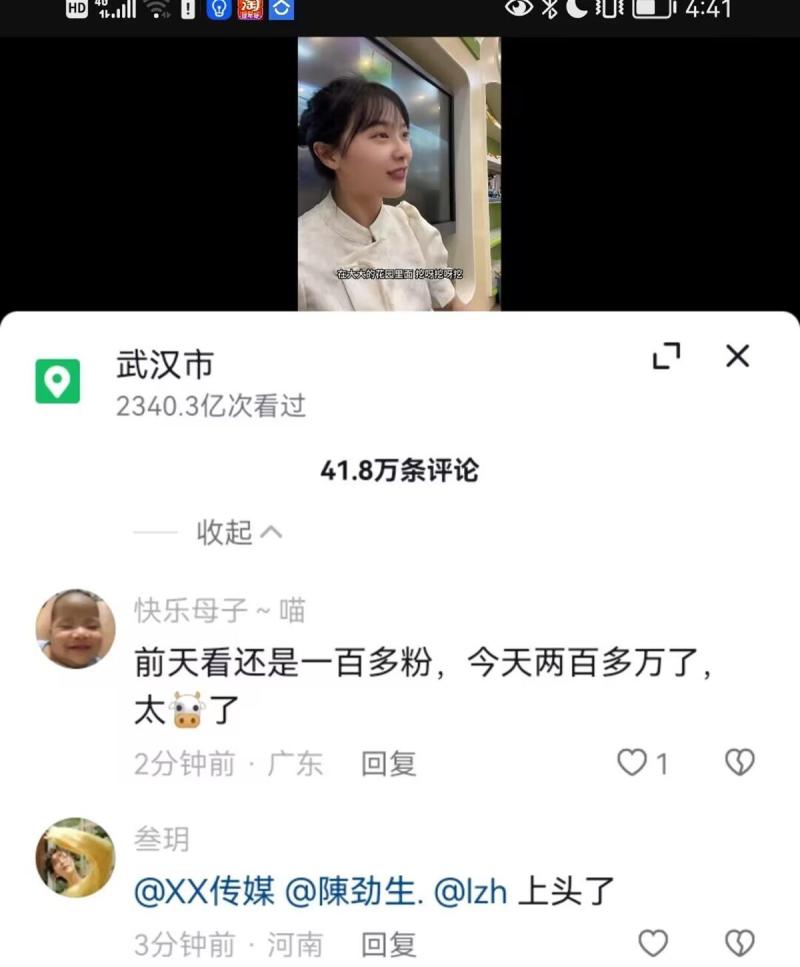Open mentioned user @XX传媒
This screenshot has width=800, height=967.
[x=204, y=890]
